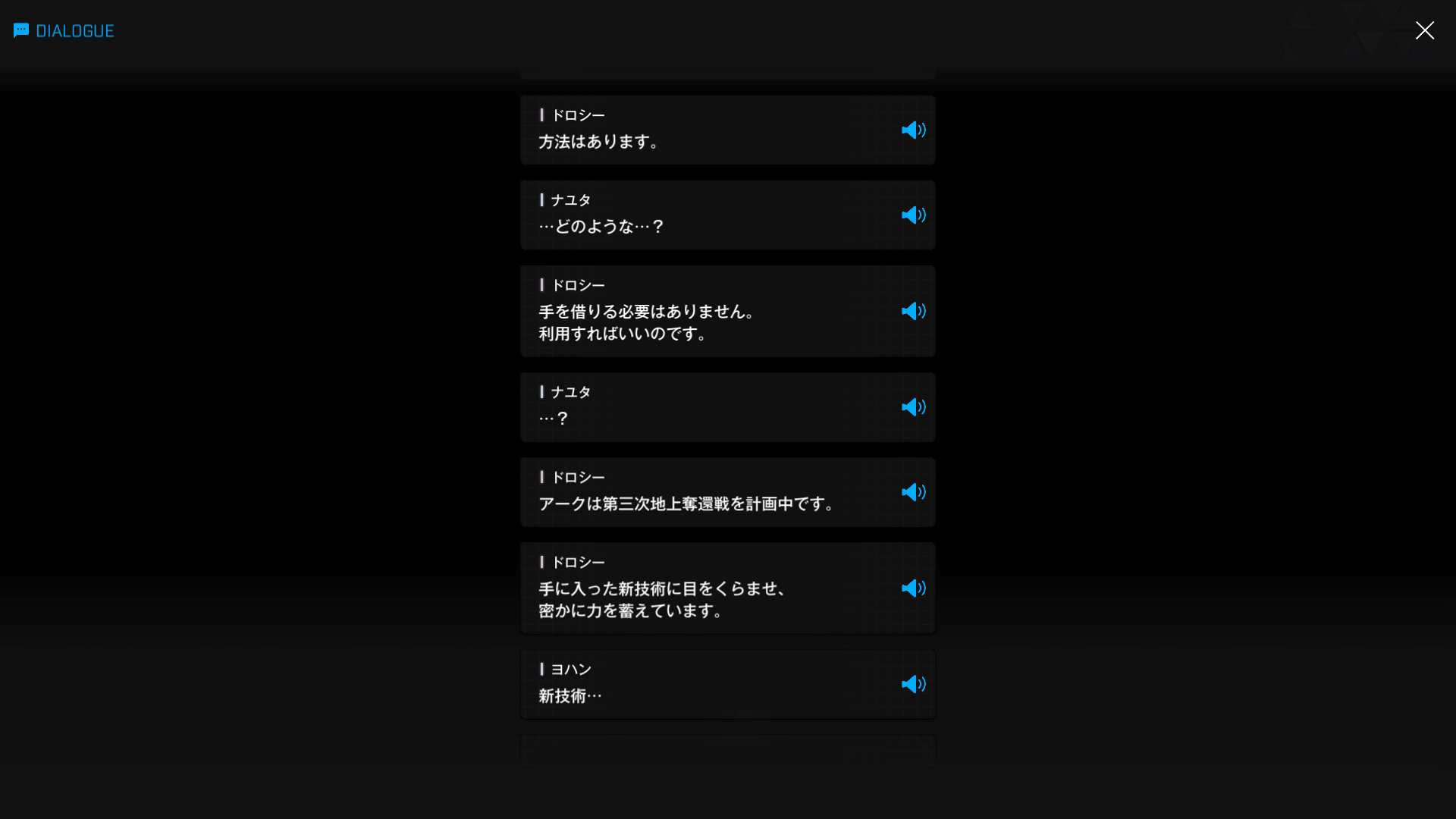Play voice for ナユタ's line どのような
This screenshot has height=819, width=1456.
[x=913, y=215]
